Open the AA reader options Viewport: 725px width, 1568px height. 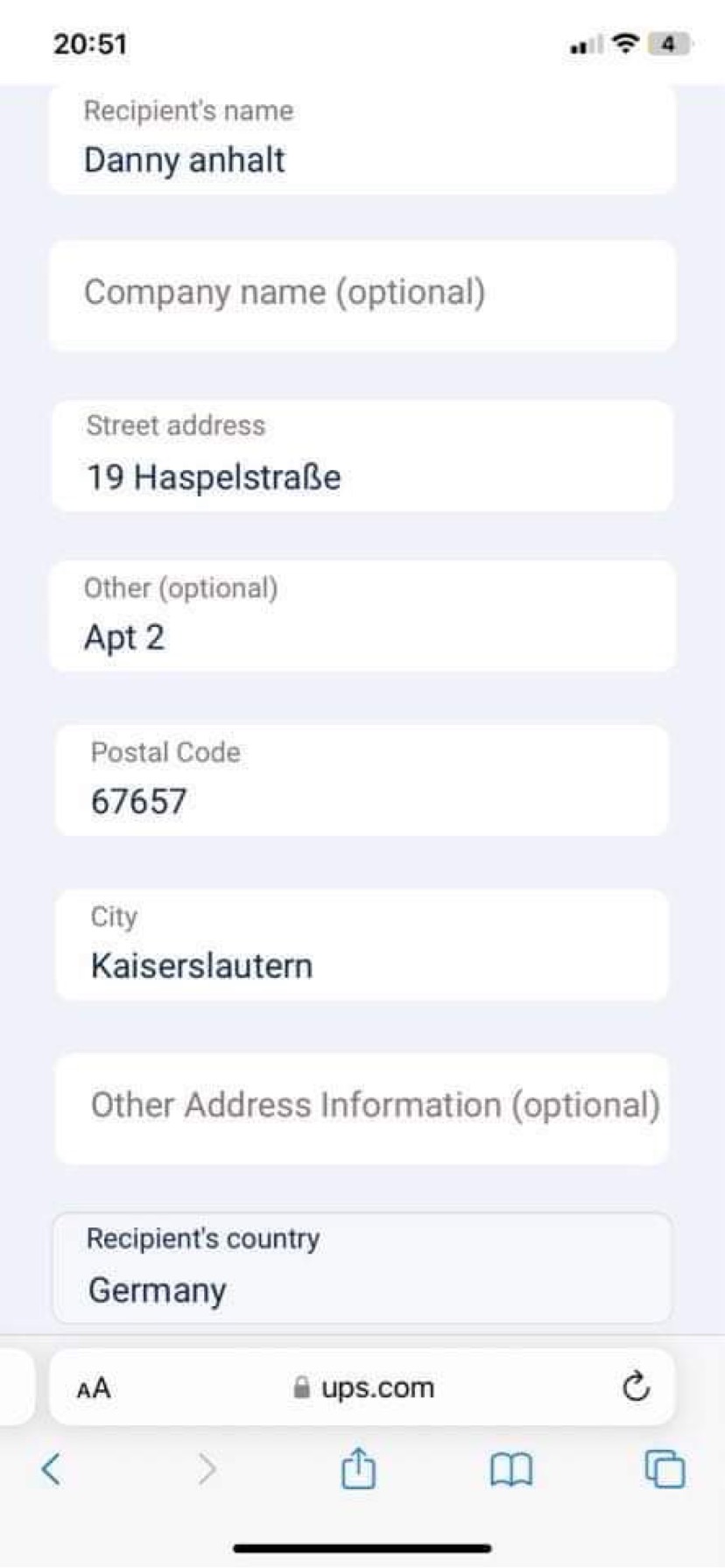point(94,1388)
